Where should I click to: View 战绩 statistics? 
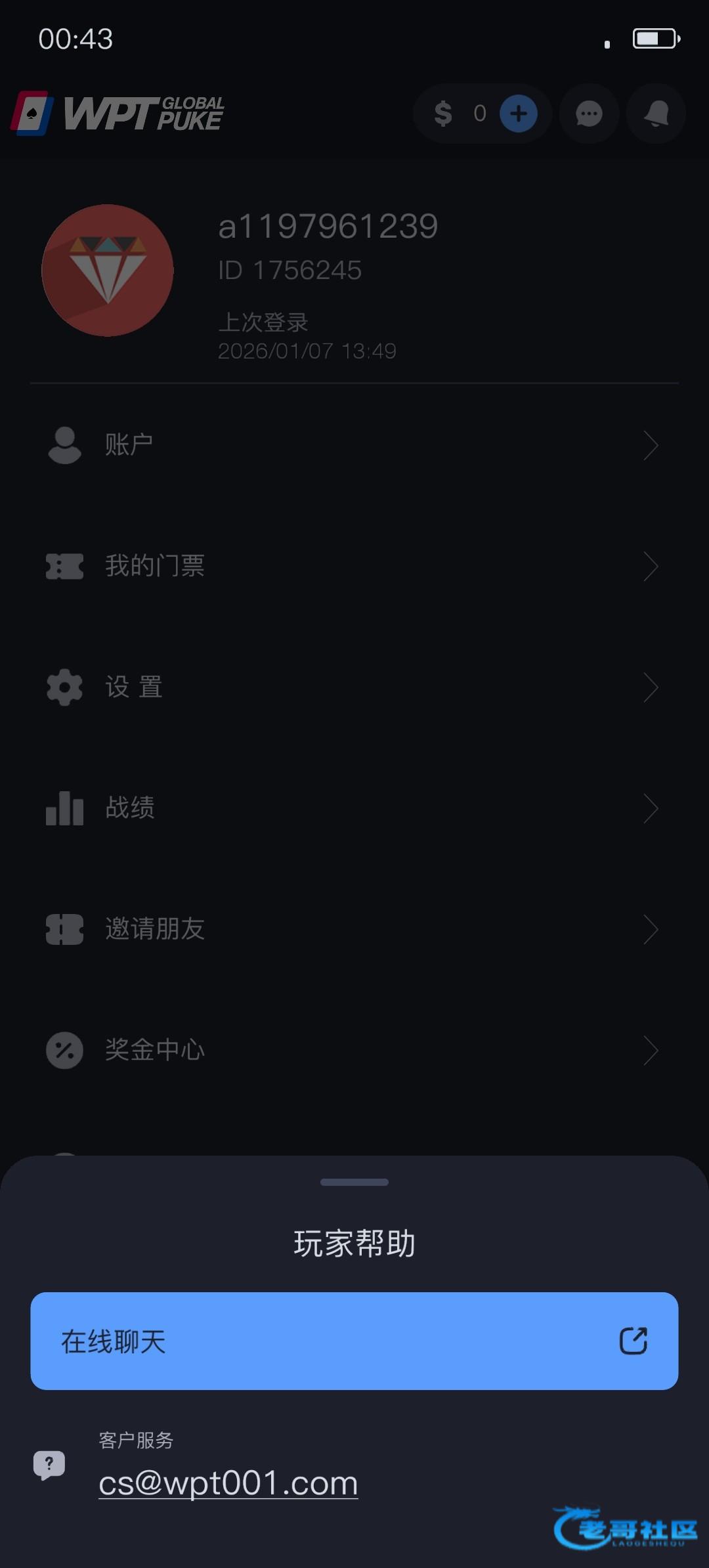coord(354,808)
